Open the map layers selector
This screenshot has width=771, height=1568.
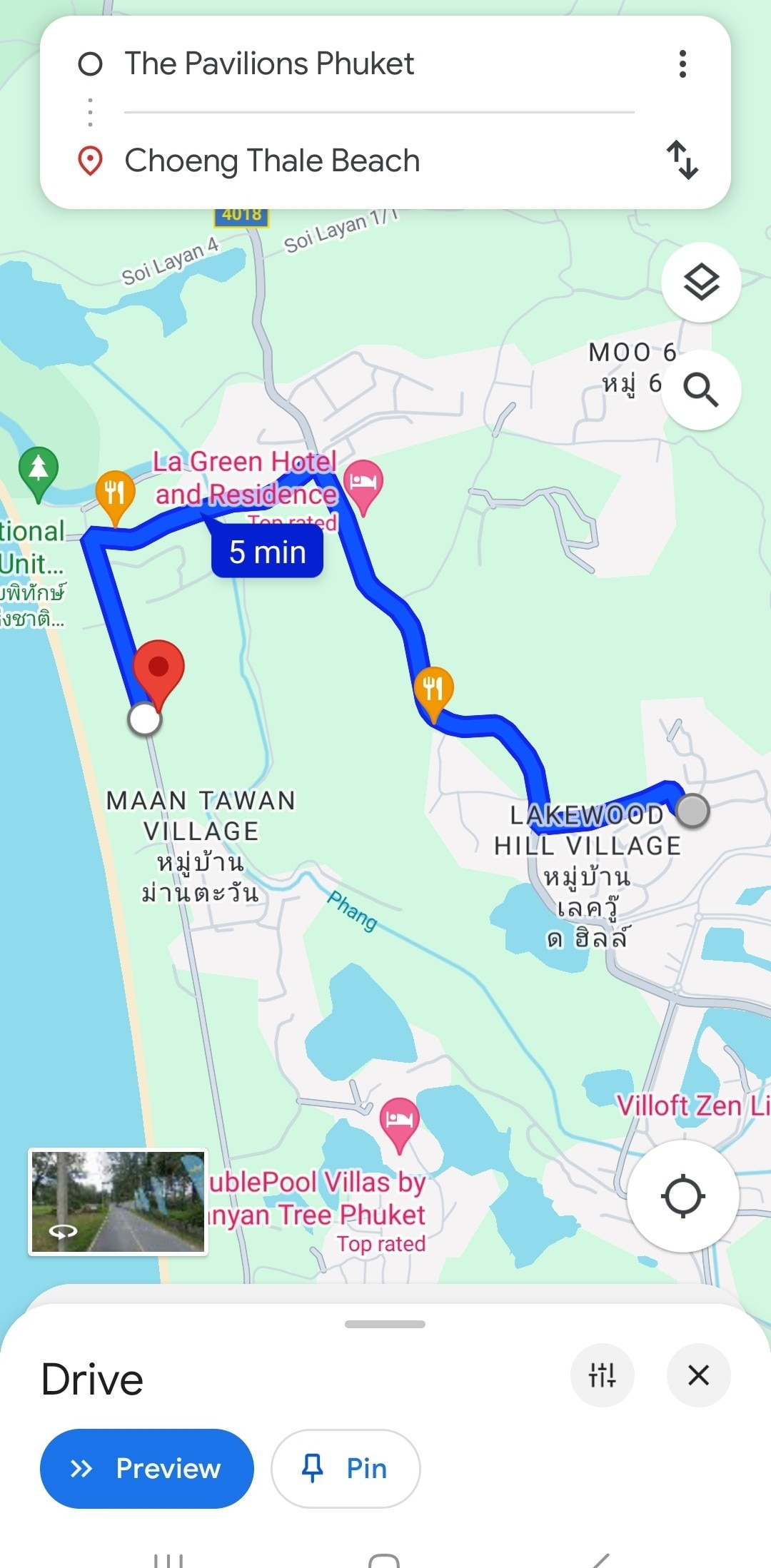click(x=701, y=283)
